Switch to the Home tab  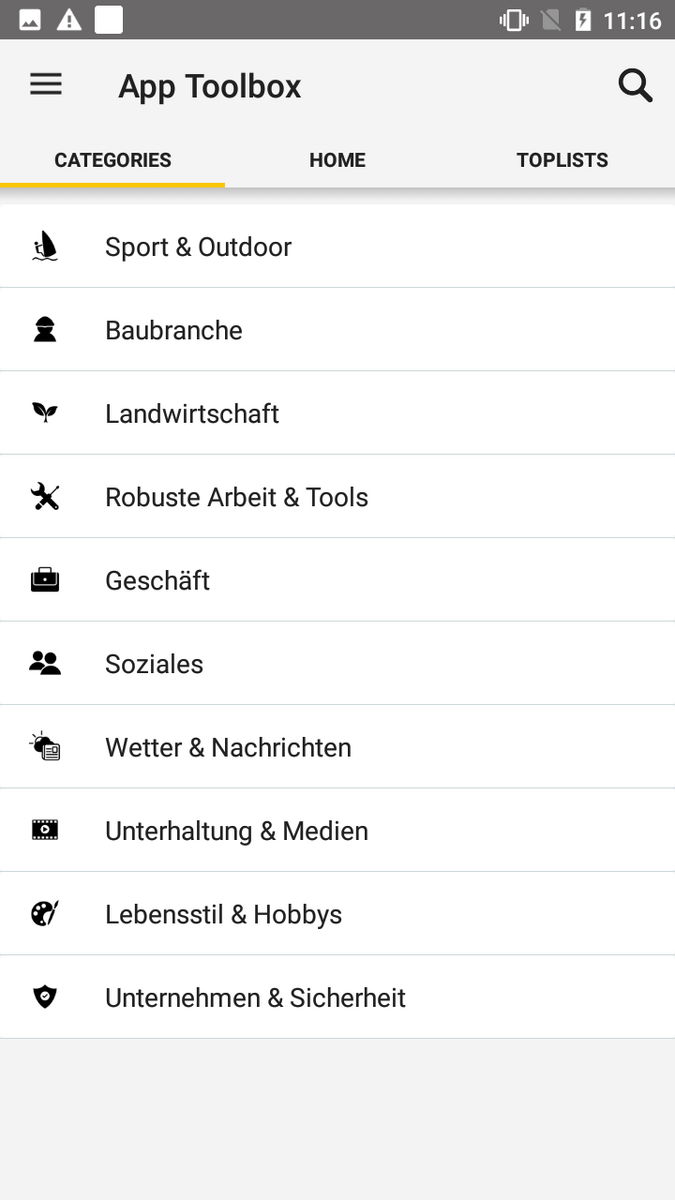337,160
